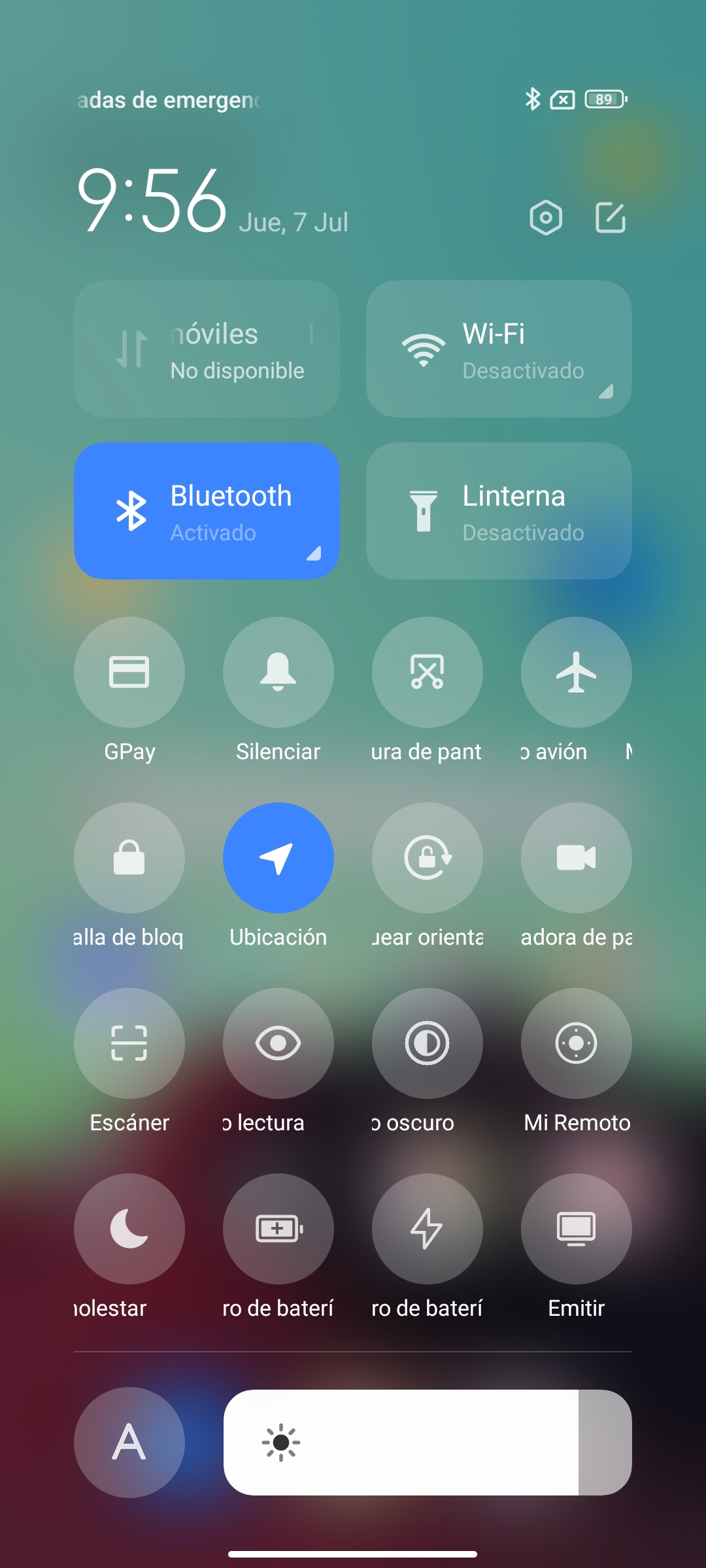Enable reading mode with the eye tile
The height and width of the screenshot is (1568, 706).
(x=278, y=1043)
